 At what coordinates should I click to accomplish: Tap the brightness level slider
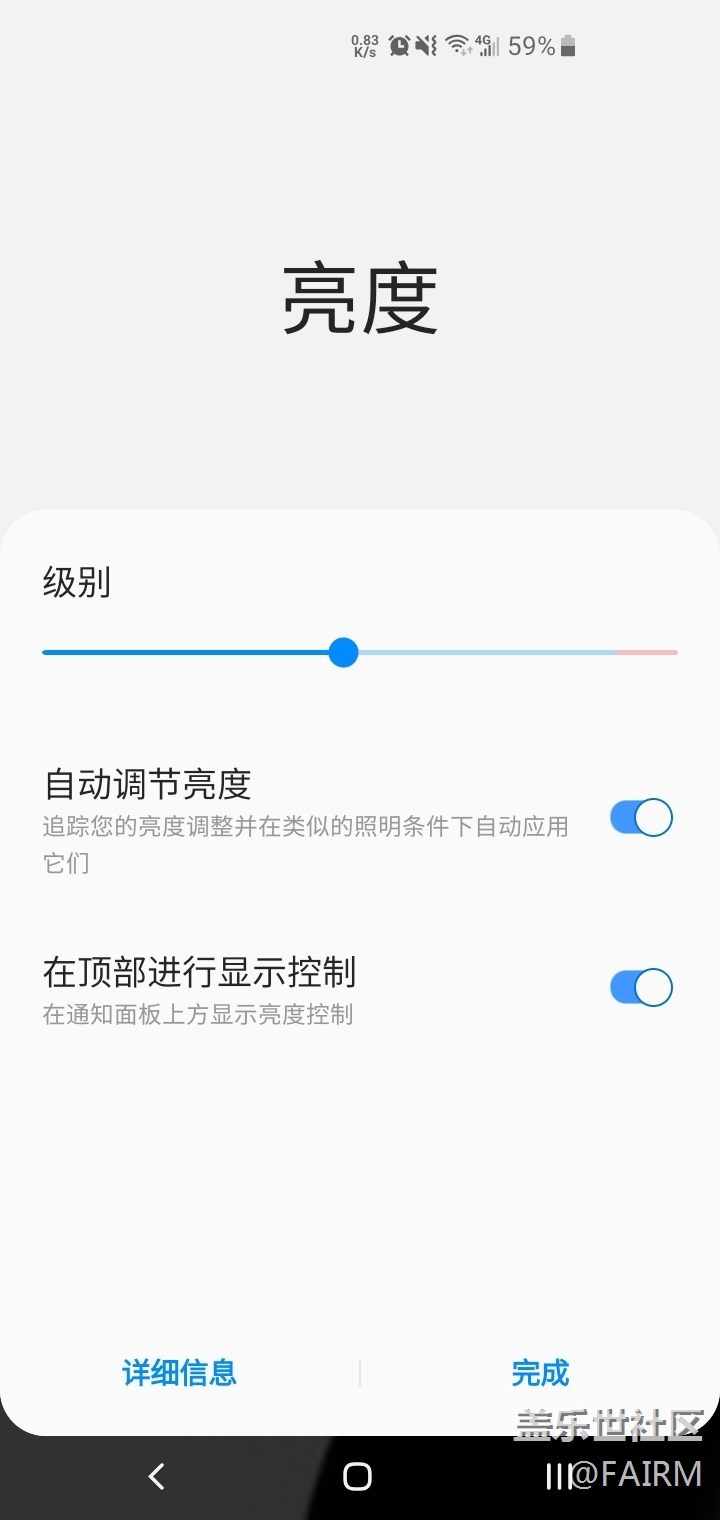360,653
